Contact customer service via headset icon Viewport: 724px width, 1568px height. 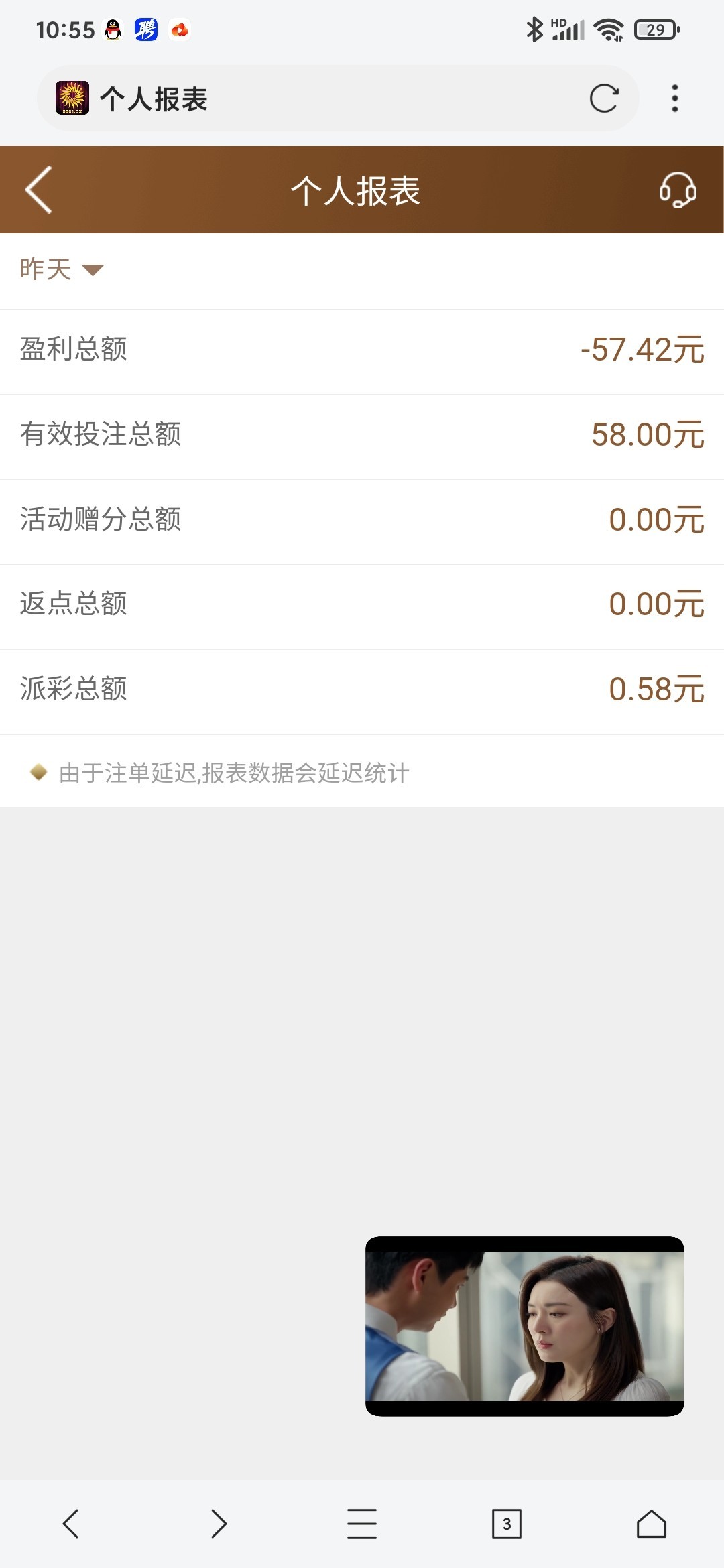point(677,190)
